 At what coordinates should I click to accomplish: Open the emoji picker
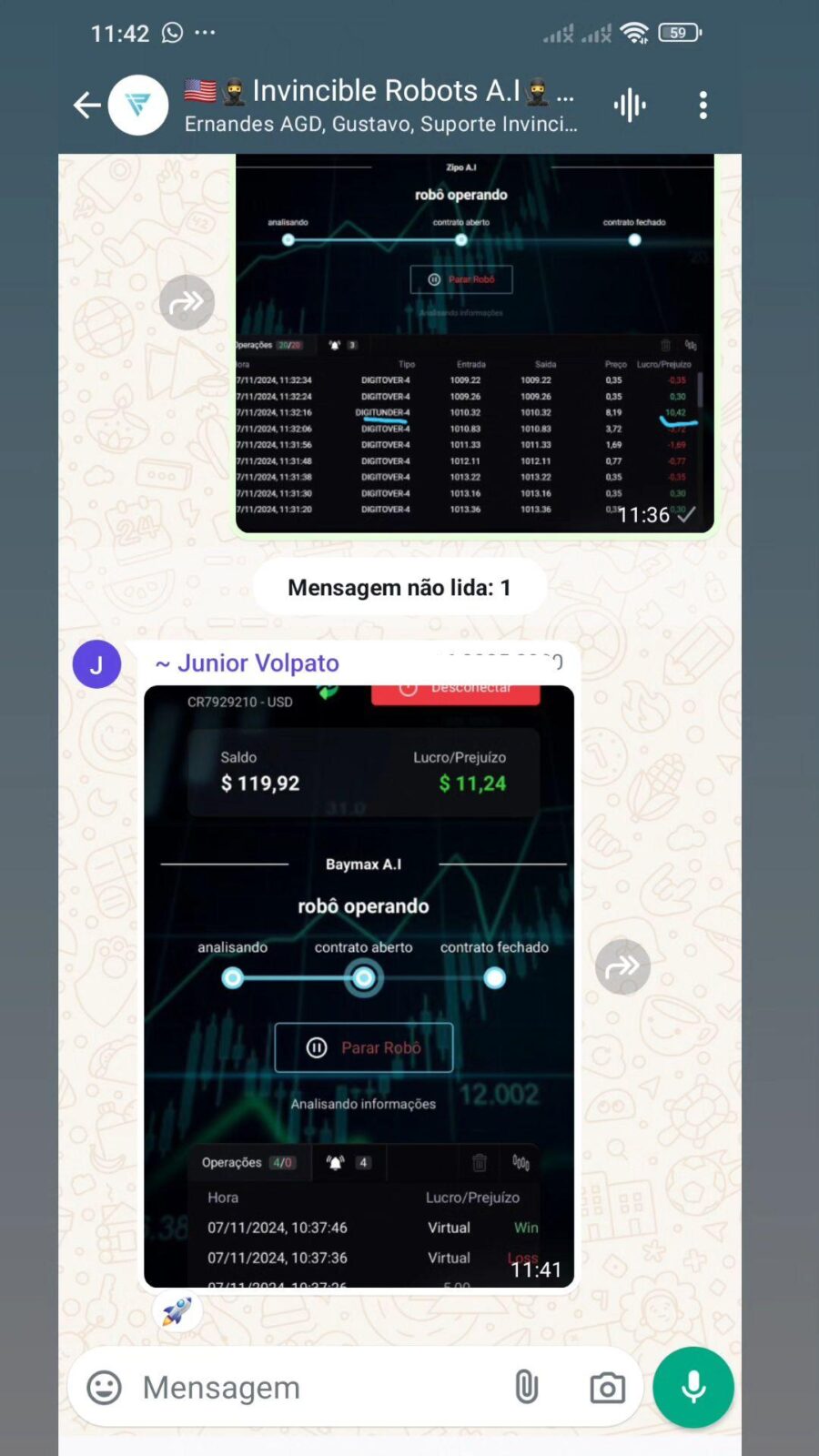104,1388
